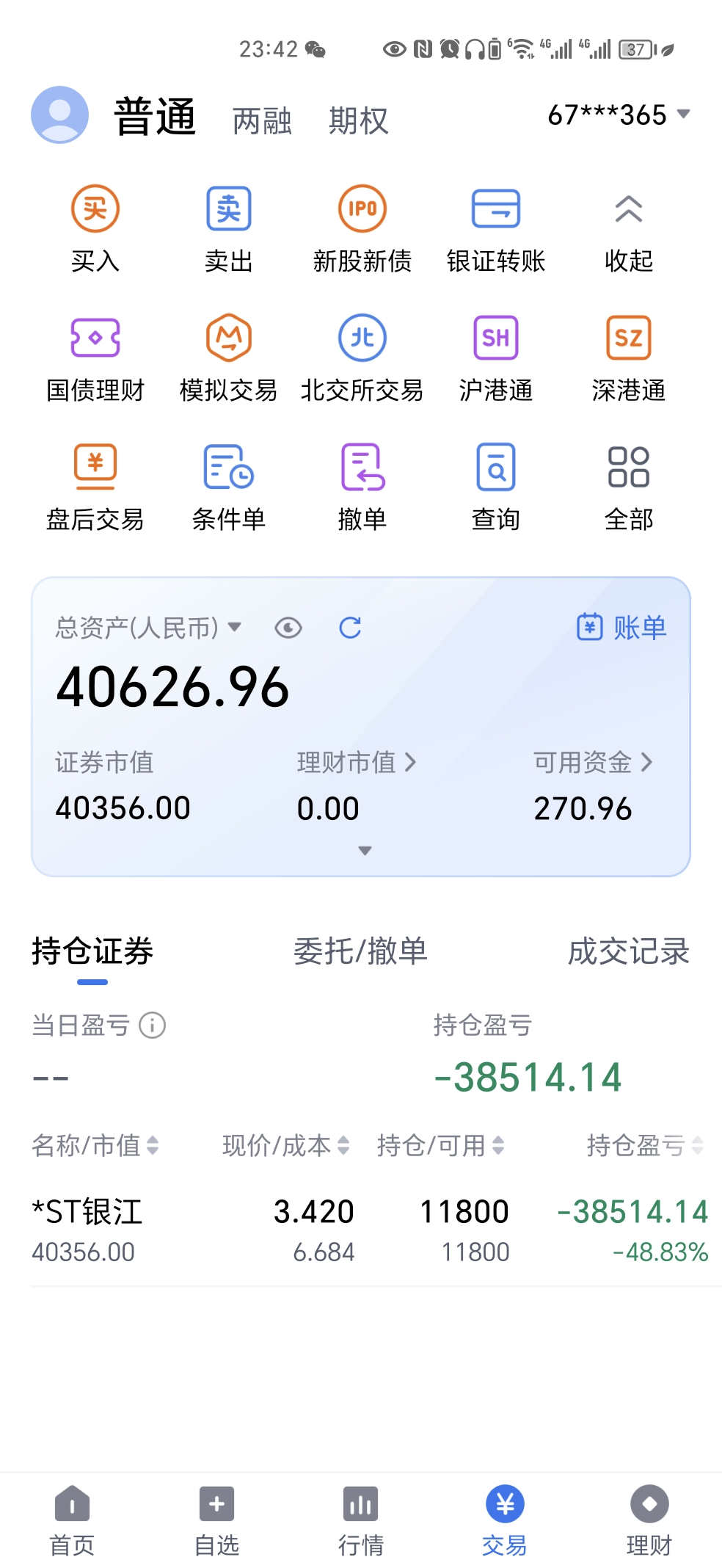Switch to the 期权 options tab
The height and width of the screenshot is (1568, 722).
358,121
